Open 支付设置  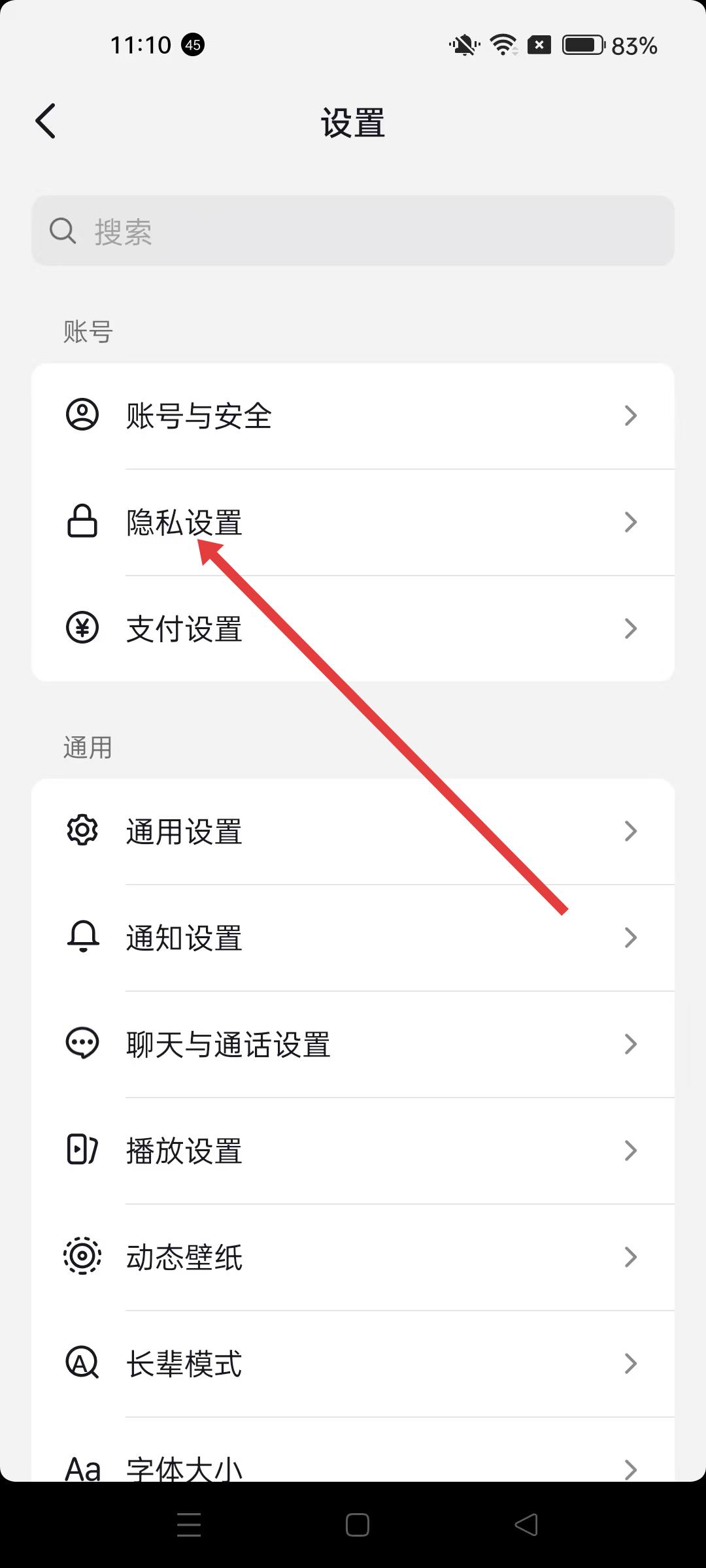coord(353,629)
